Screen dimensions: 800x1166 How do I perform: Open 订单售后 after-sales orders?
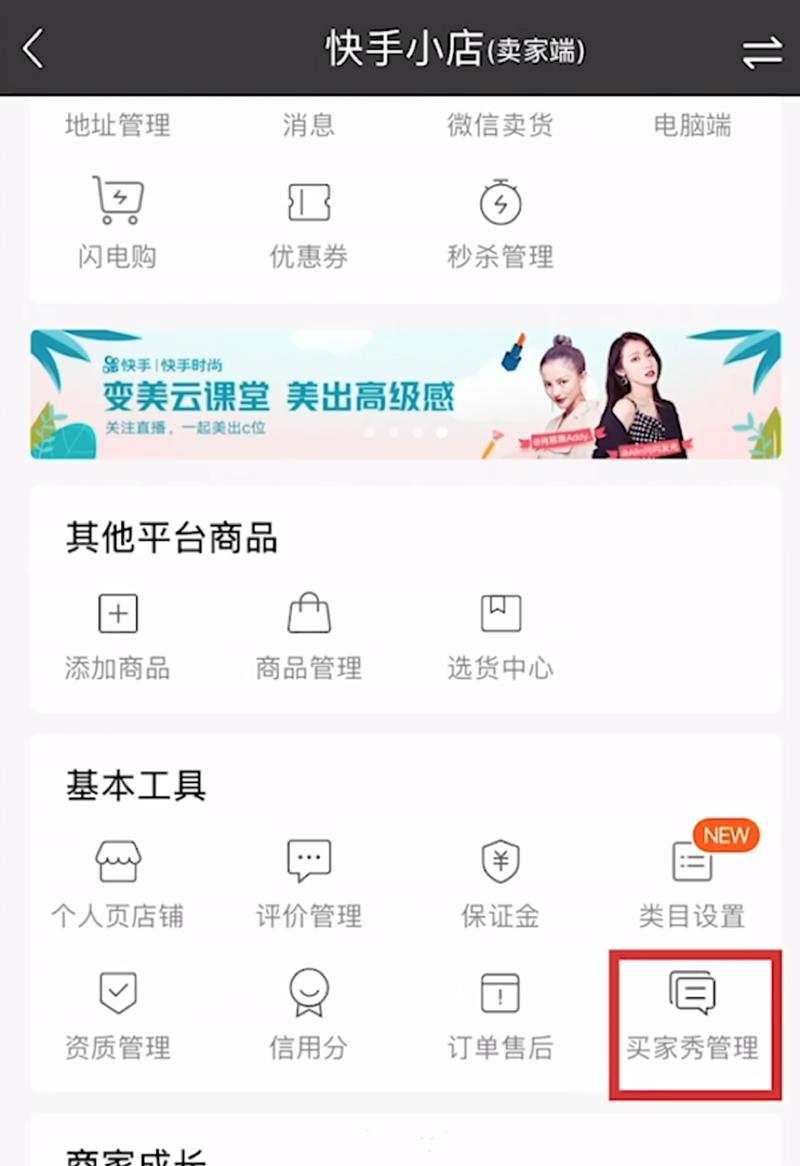[x=500, y=1014]
